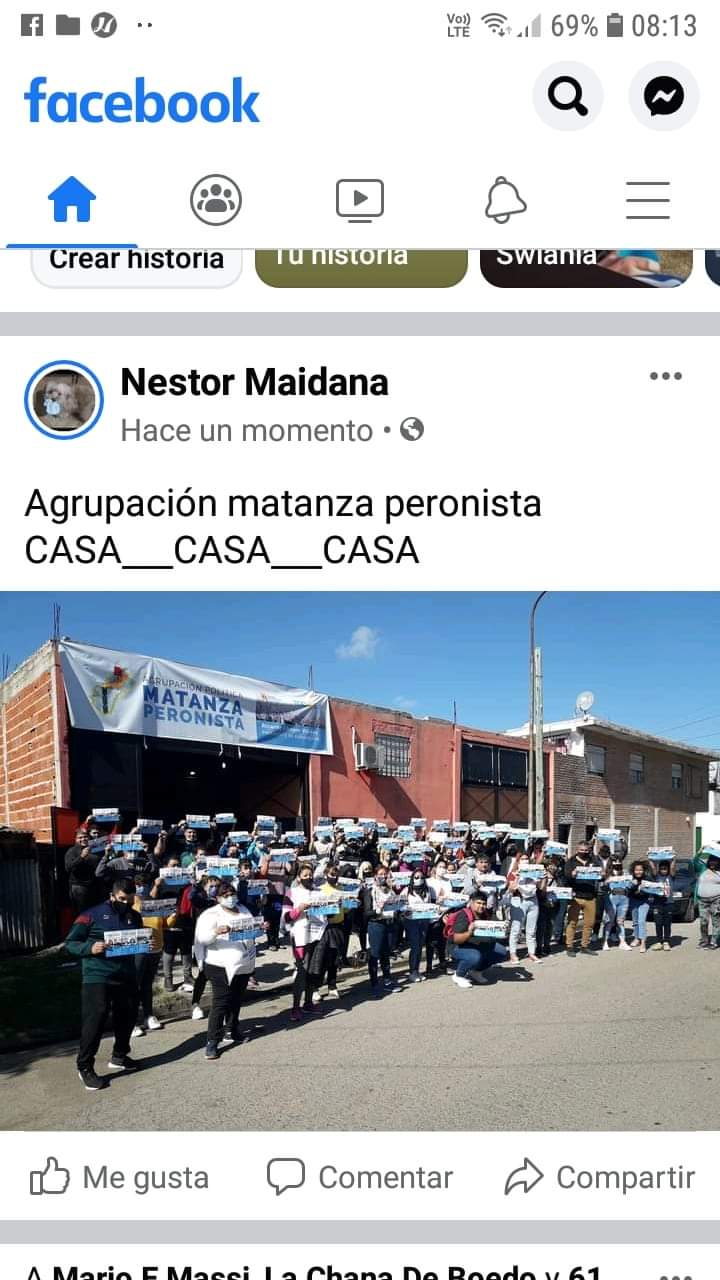Comment on Nestor Maidana's post
This screenshot has width=720, height=1280.
coord(360,1177)
